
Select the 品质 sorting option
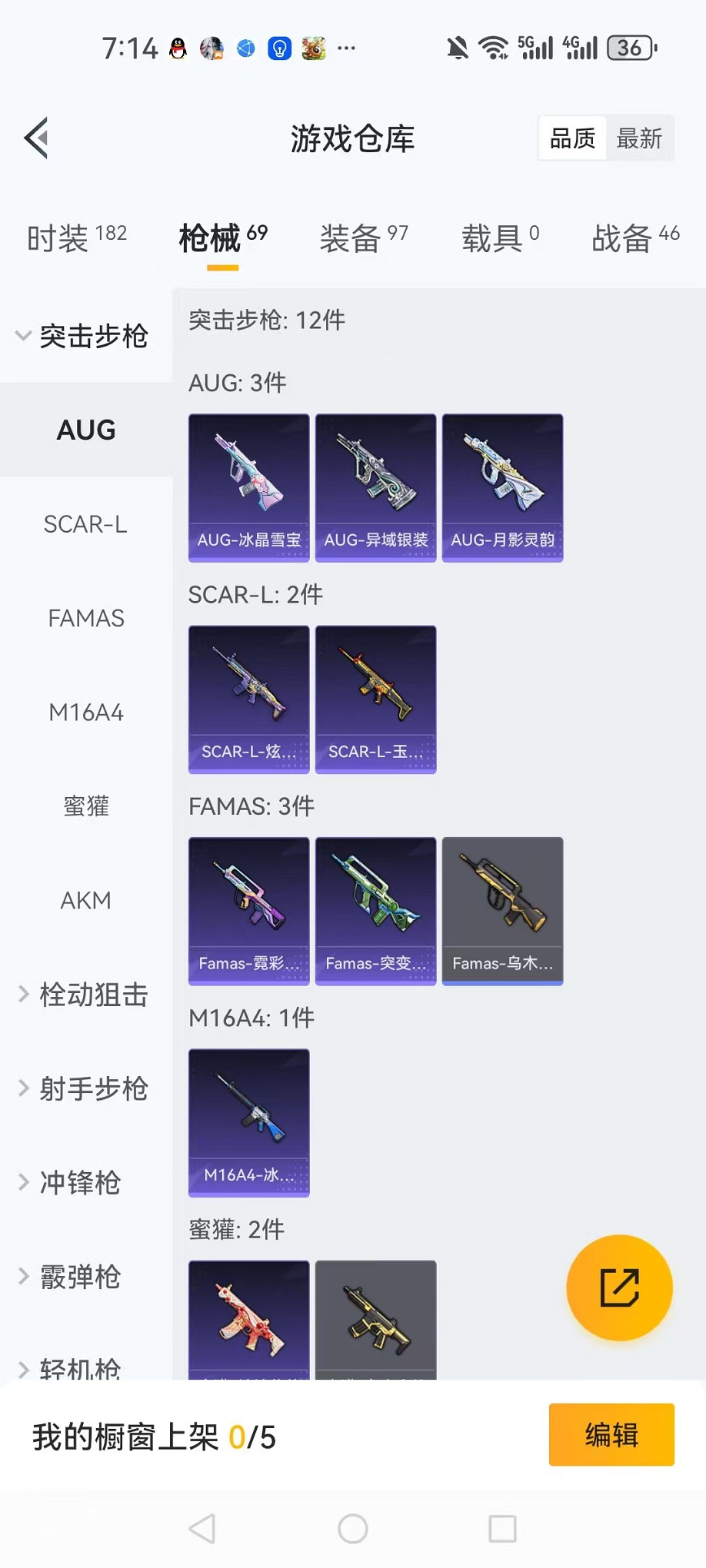(x=571, y=138)
